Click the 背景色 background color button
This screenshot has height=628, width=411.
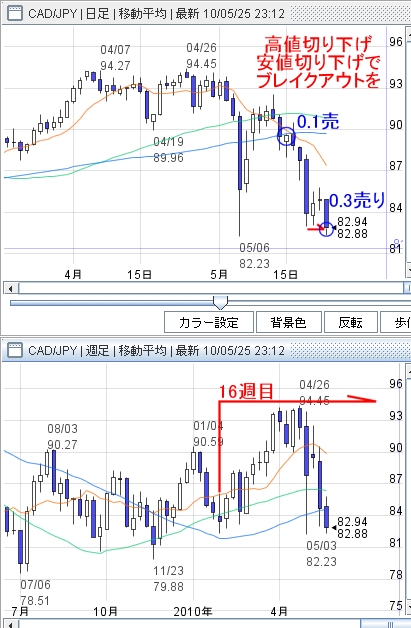(x=288, y=322)
